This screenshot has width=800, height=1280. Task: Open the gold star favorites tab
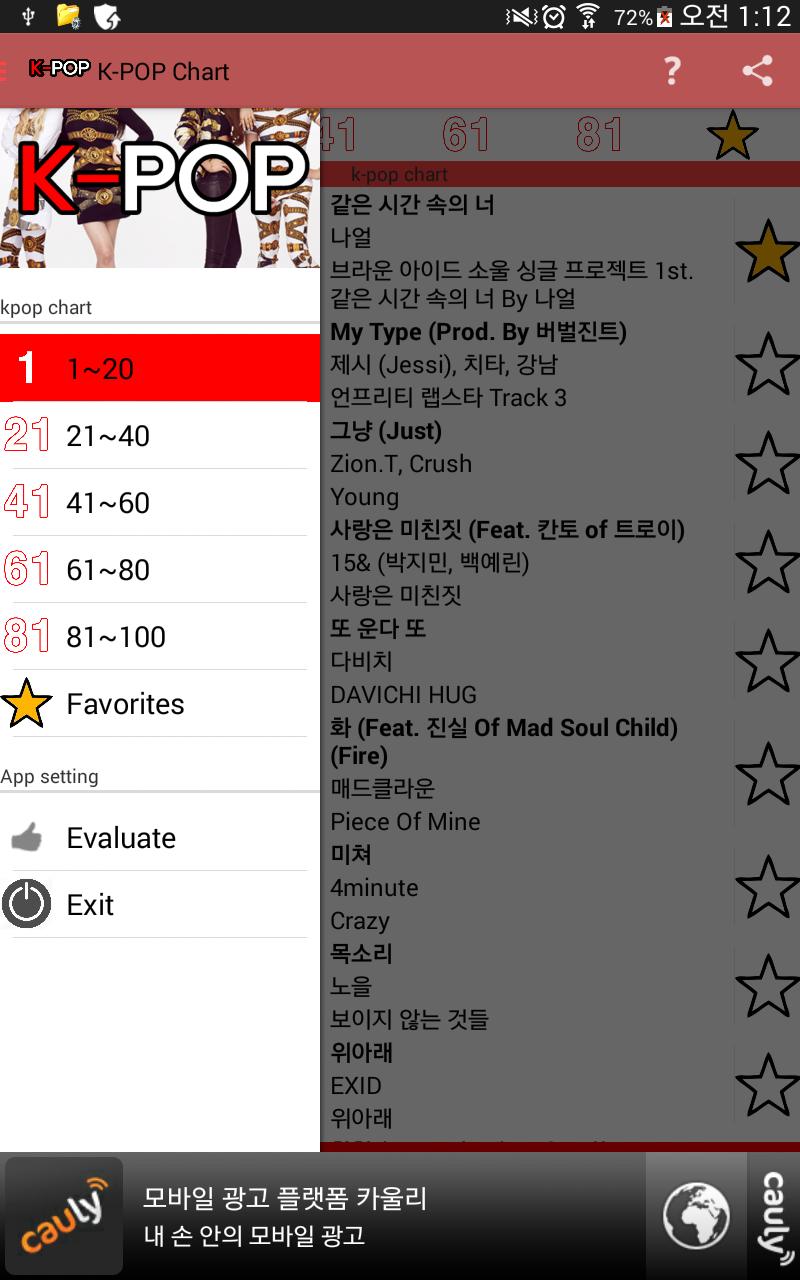[732, 135]
